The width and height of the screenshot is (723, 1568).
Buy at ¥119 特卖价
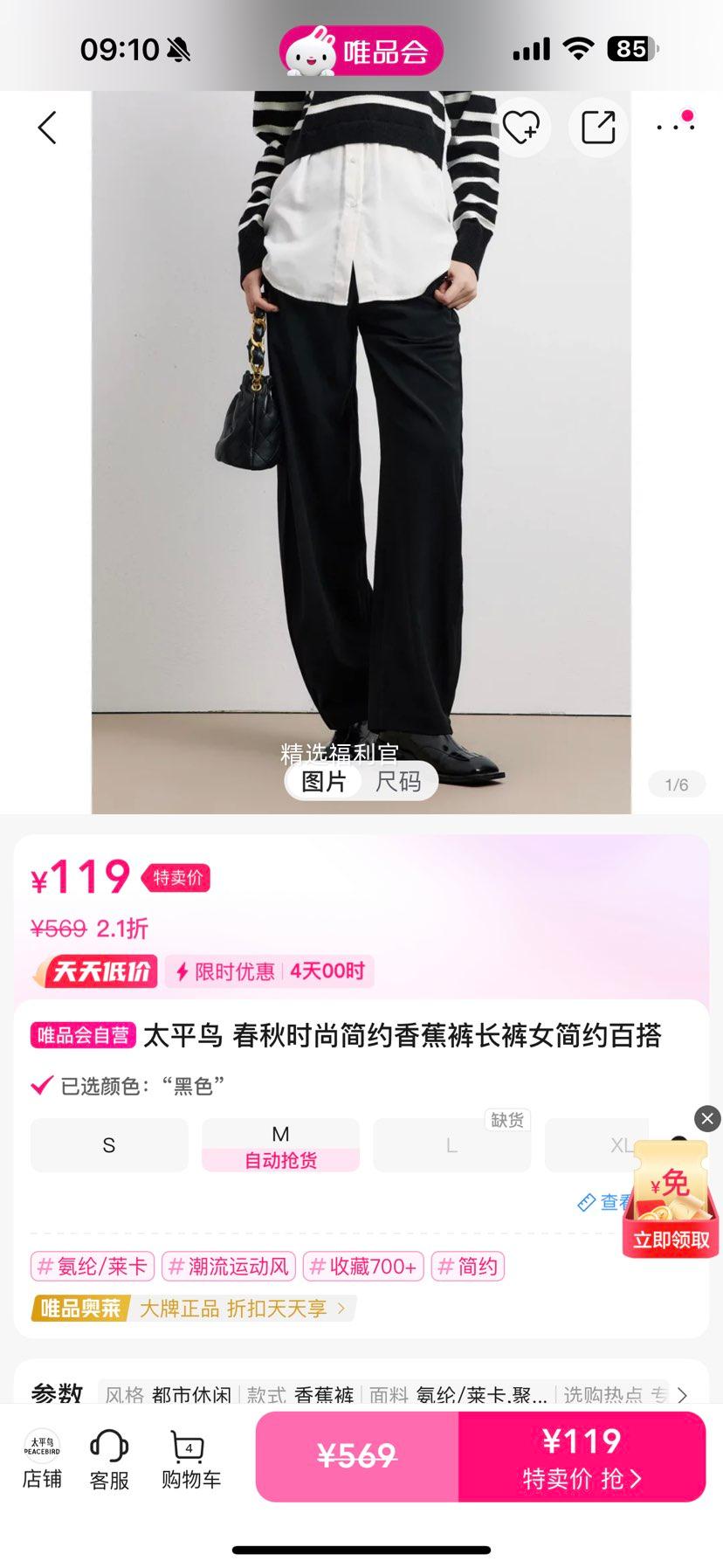pyautogui.click(x=582, y=1456)
